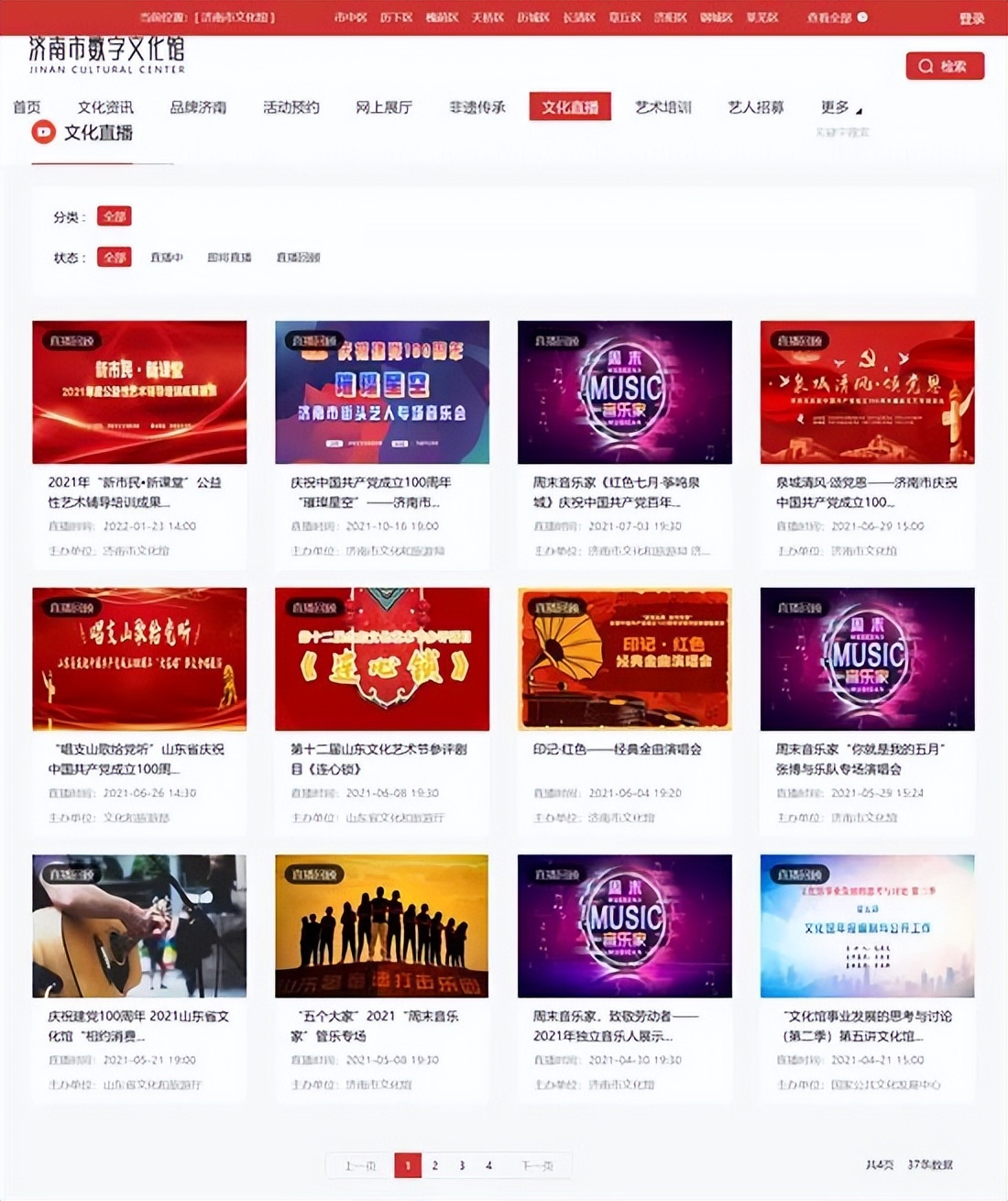Select the 直播回顾 status filter
The height and width of the screenshot is (1201, 1008).
(296, 258)
